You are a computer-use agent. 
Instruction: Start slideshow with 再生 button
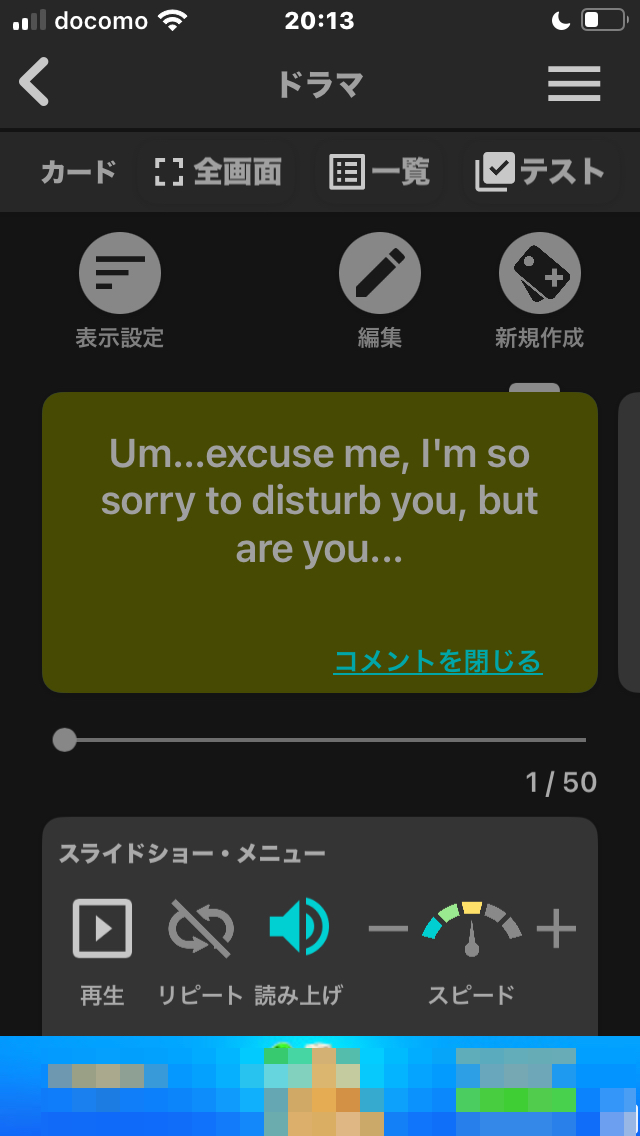102,928
